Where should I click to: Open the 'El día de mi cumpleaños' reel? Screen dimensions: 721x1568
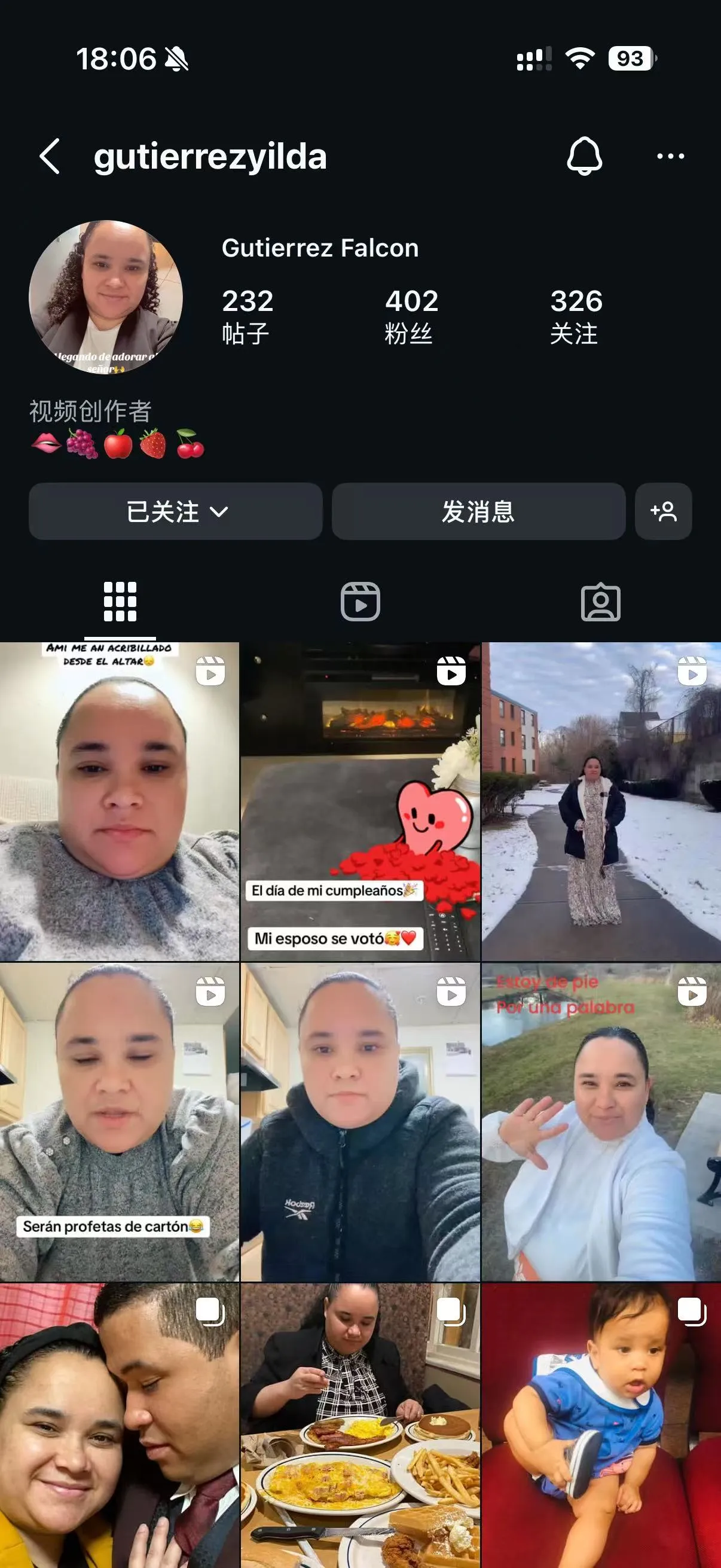pyautogui.click(x=360, y=802)
